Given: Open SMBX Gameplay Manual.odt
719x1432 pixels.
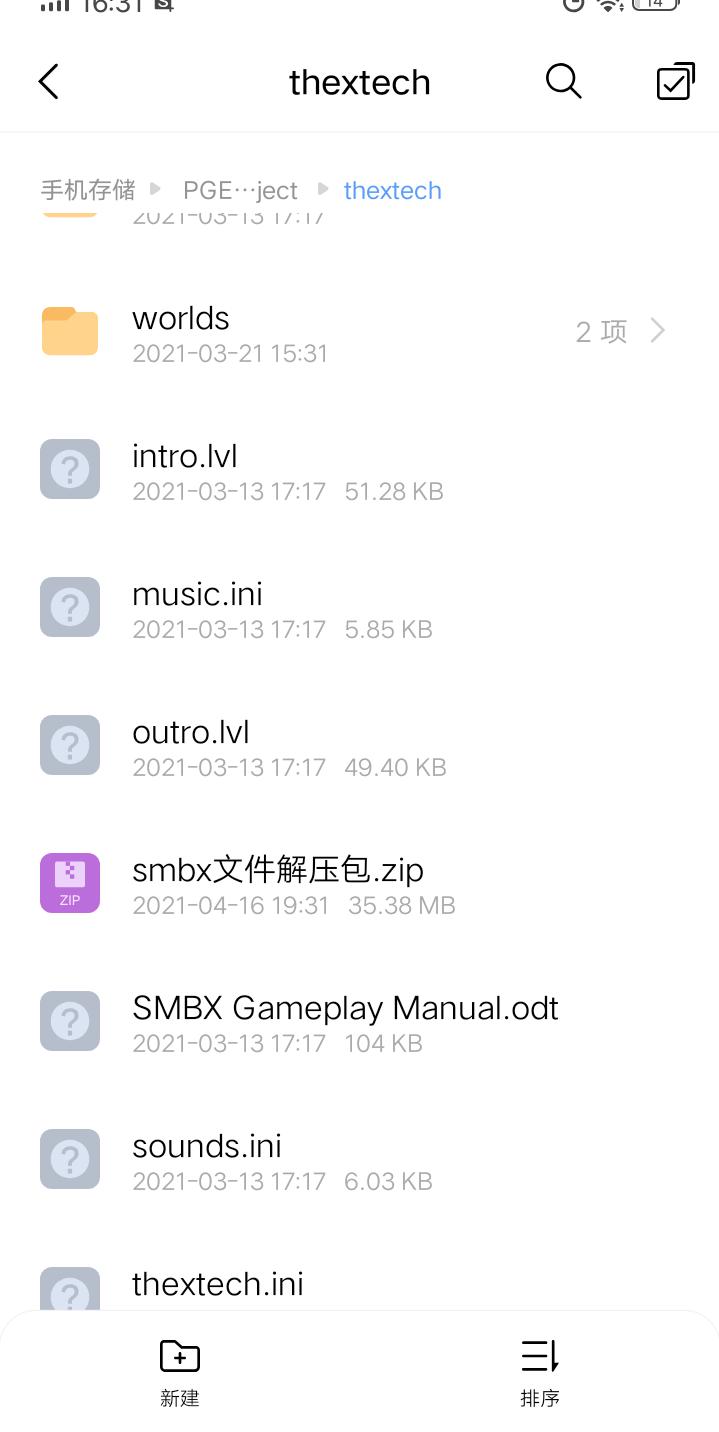Looking at the screenshot, I should (359, 1022).
